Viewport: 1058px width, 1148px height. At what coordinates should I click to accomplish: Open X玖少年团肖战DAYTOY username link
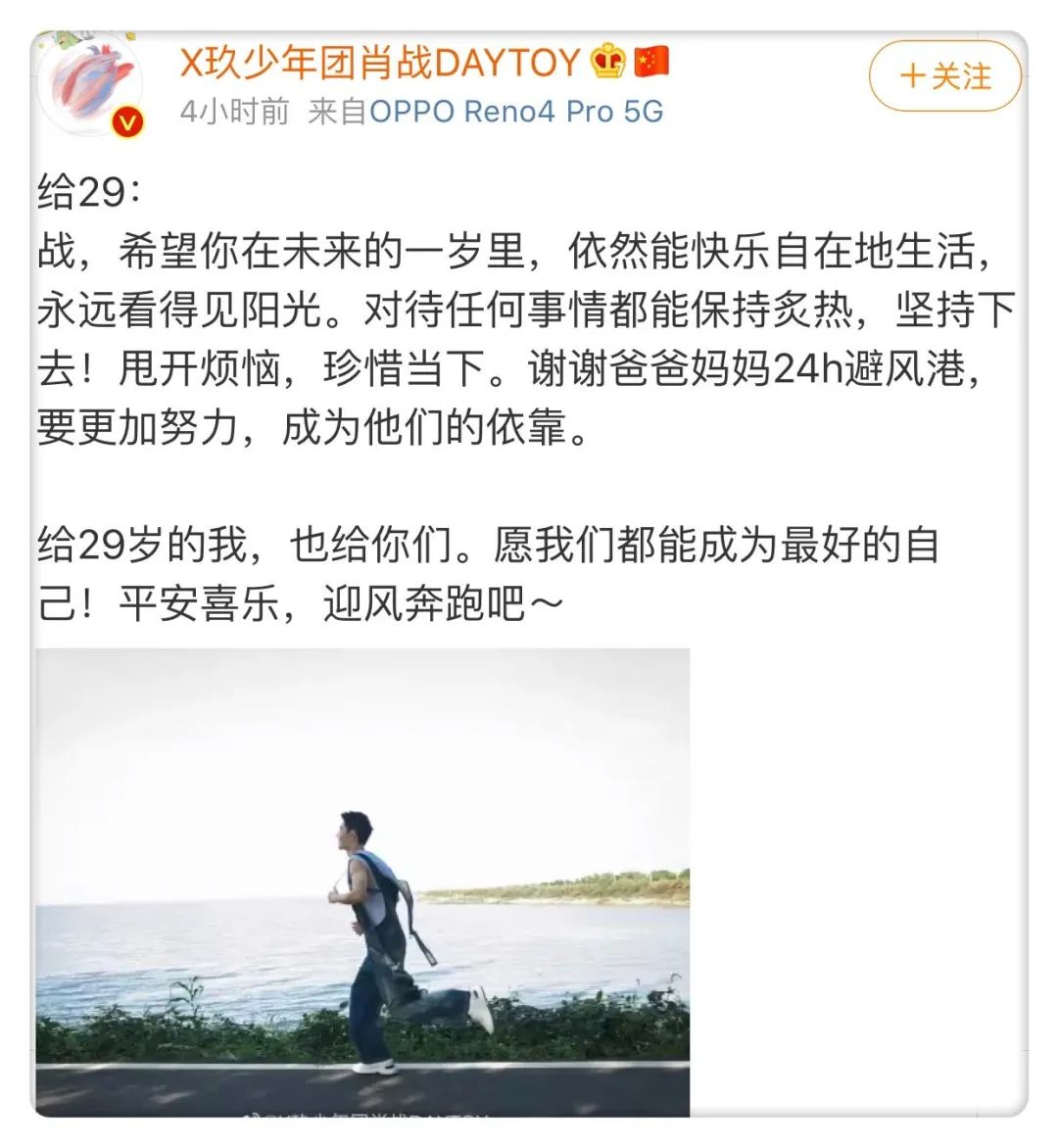(x=380, y=63)
